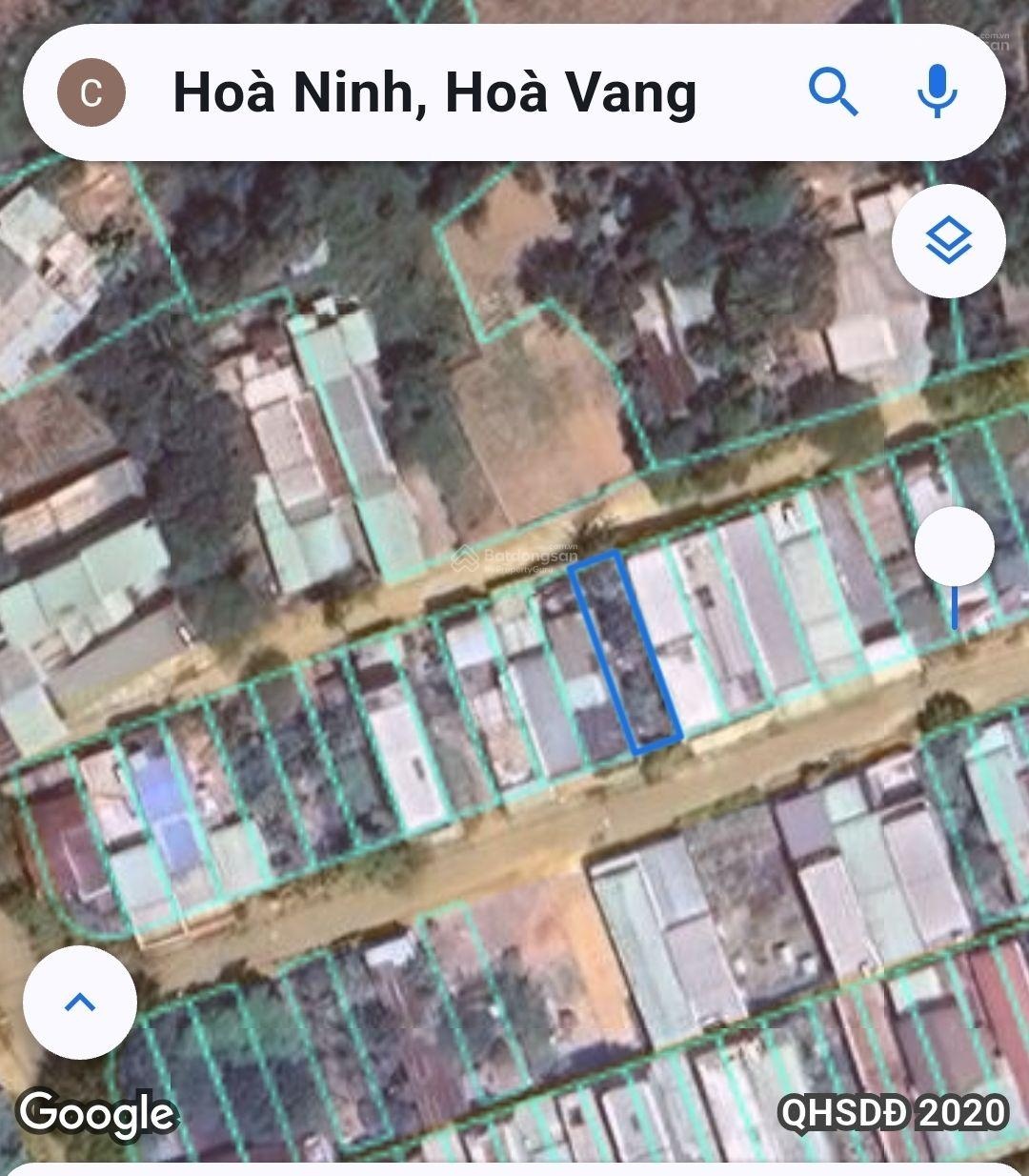Open the account avatar labeled C
The image size is (1029, 1176).
[x=91, y=92]
